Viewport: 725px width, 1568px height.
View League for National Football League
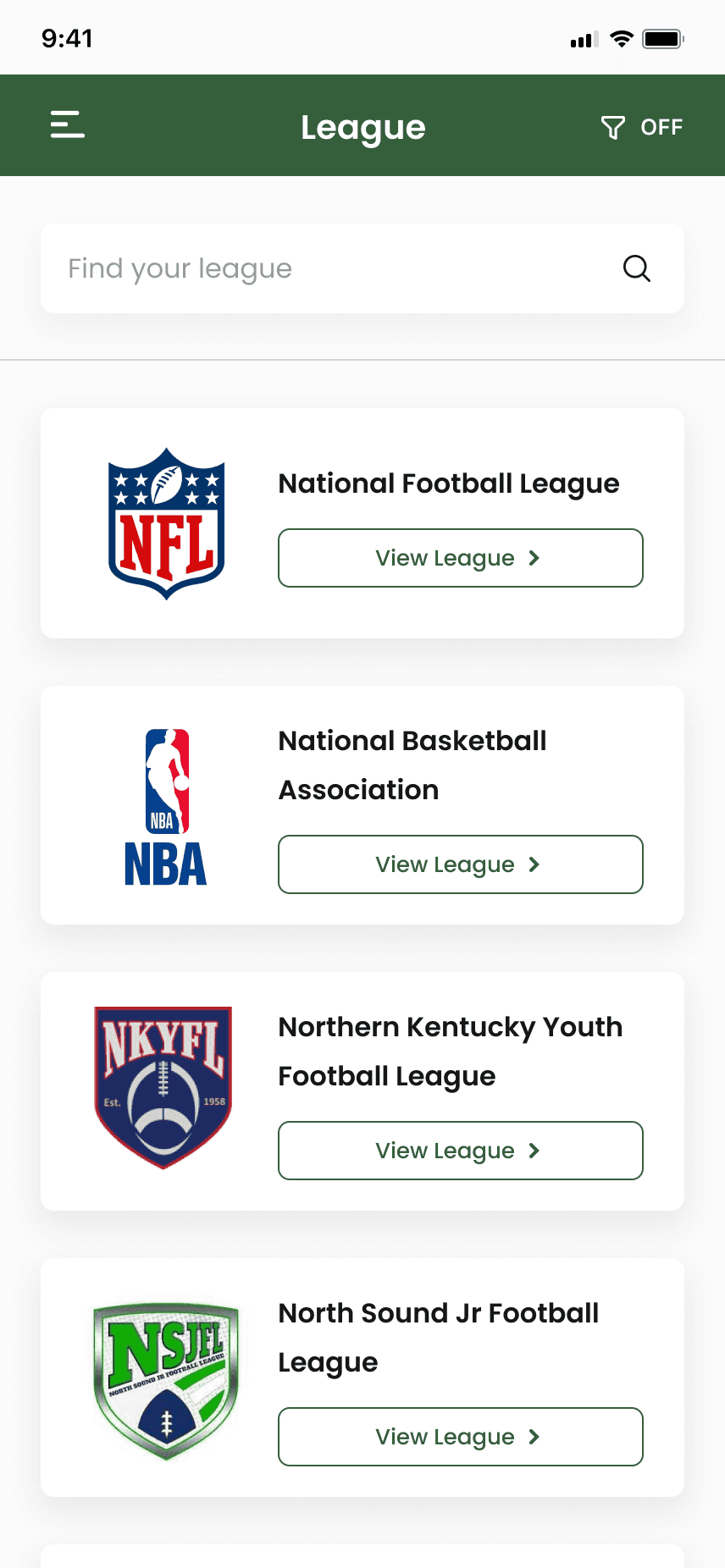460,558
